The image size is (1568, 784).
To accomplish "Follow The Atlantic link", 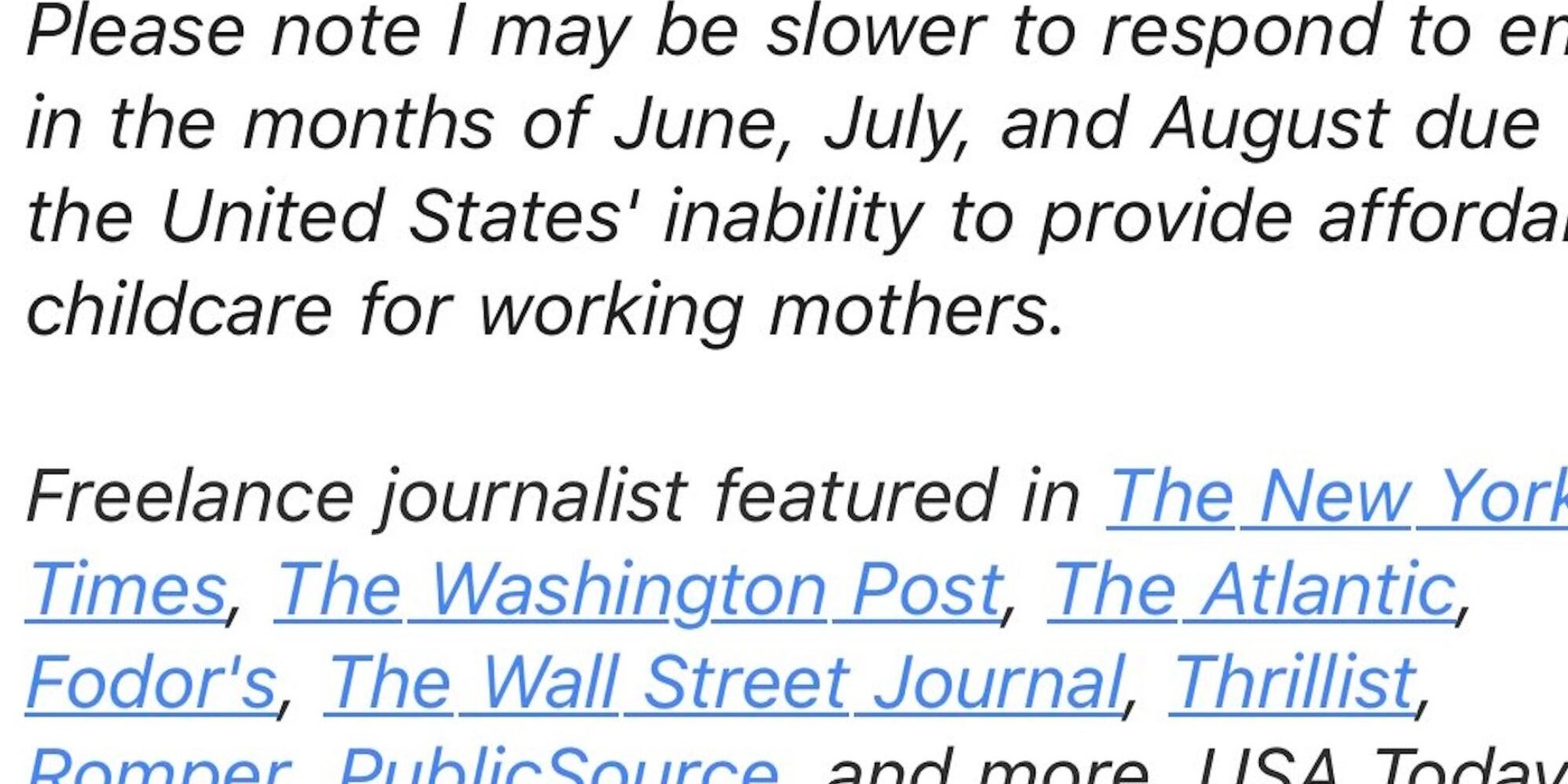I will (1252, 590).
